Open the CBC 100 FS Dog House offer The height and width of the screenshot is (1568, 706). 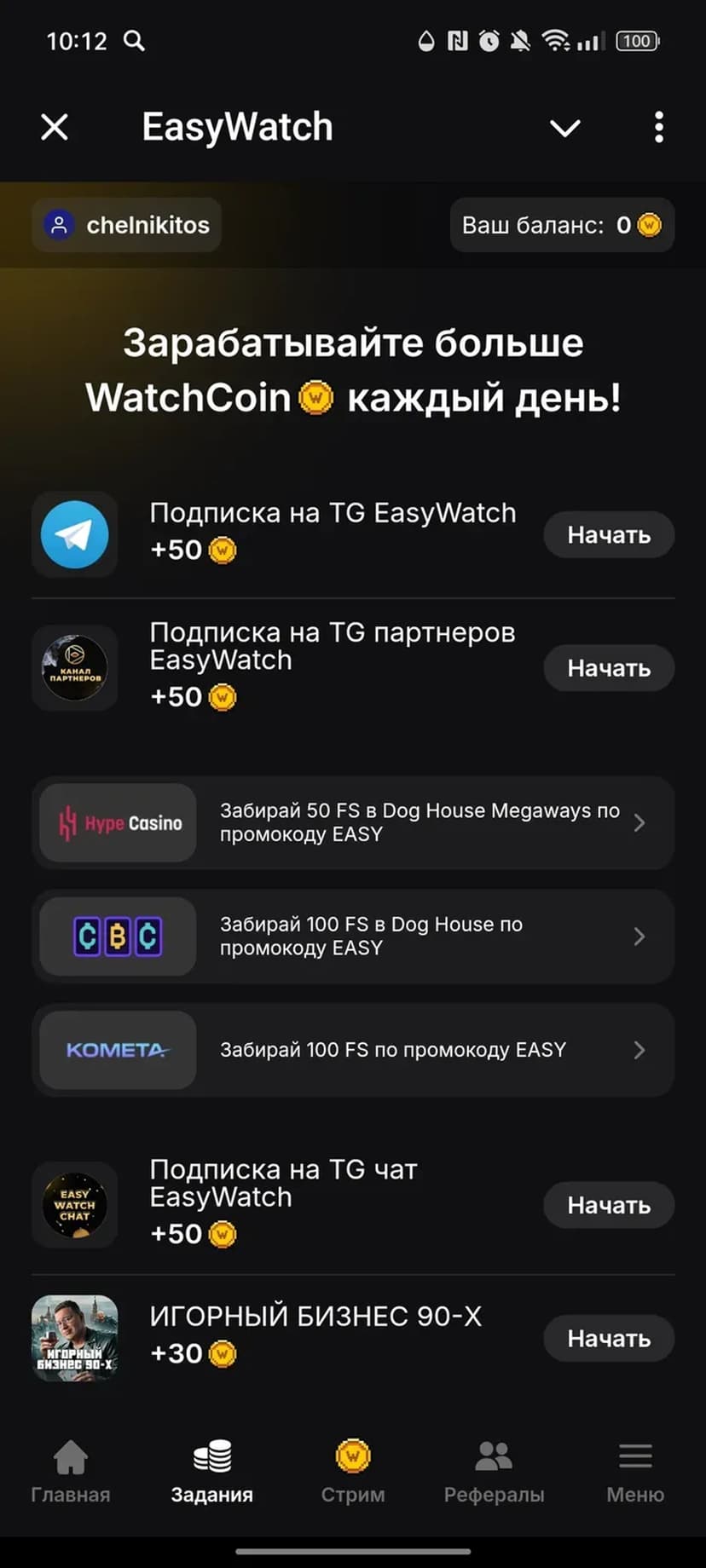coord(353,936)
